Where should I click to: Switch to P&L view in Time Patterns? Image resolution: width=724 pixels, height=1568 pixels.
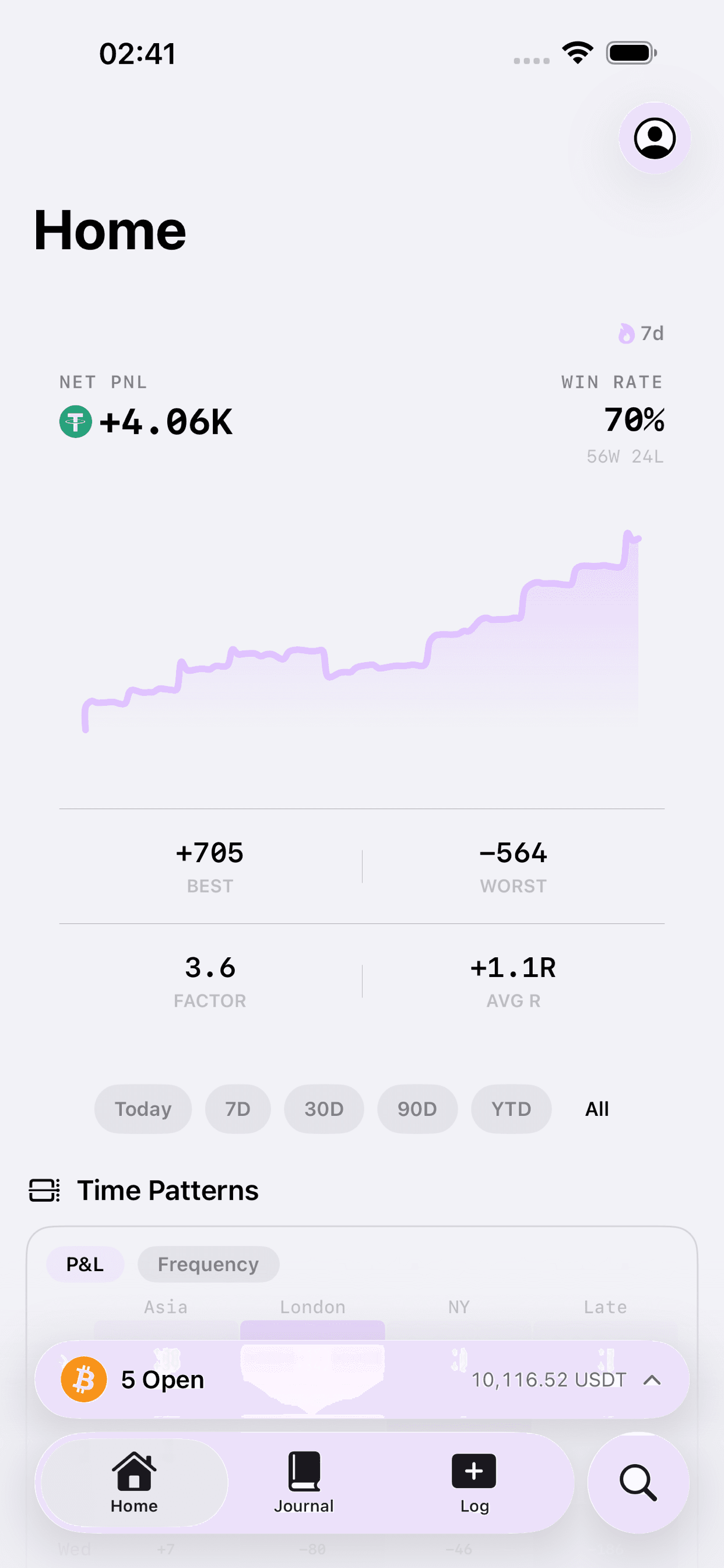tap(85, 1264)
